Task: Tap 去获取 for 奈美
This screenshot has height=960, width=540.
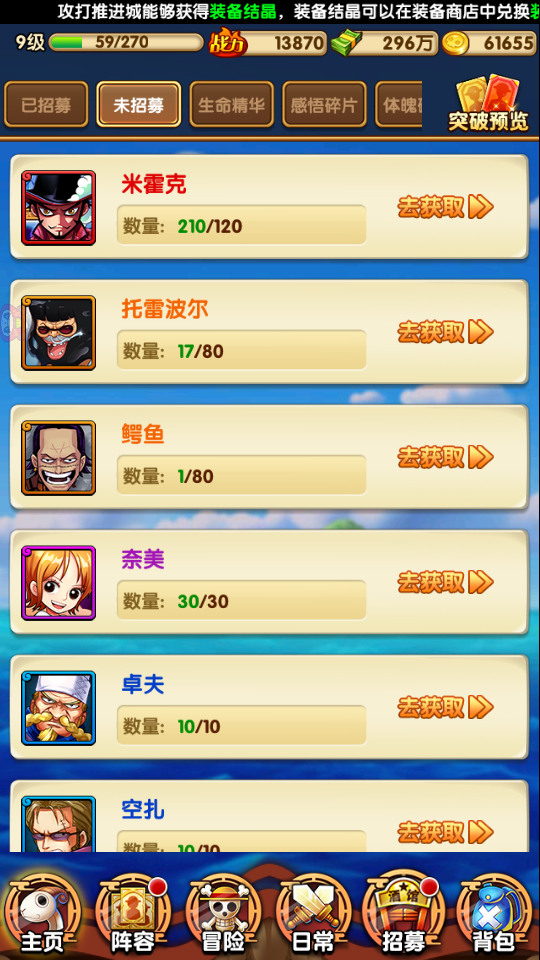Action: point(445,582)
